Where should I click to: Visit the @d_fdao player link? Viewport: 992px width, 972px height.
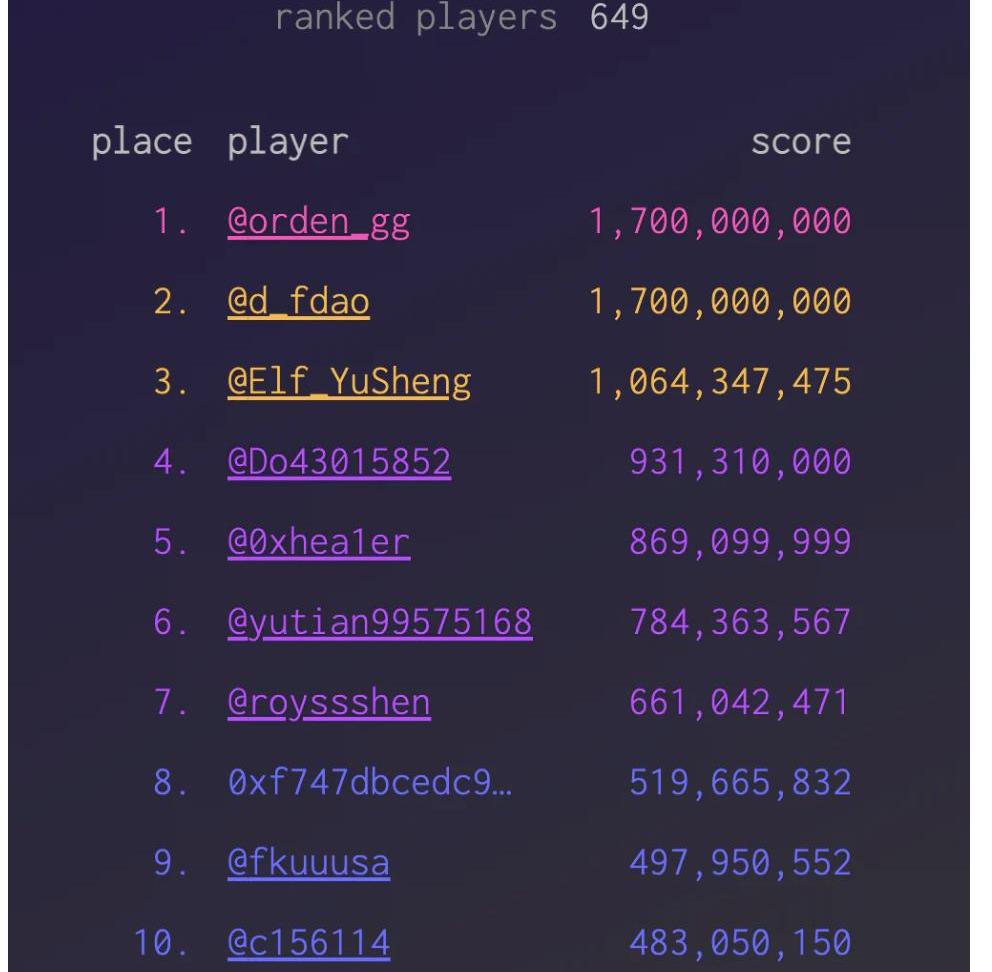click(299, 301)
